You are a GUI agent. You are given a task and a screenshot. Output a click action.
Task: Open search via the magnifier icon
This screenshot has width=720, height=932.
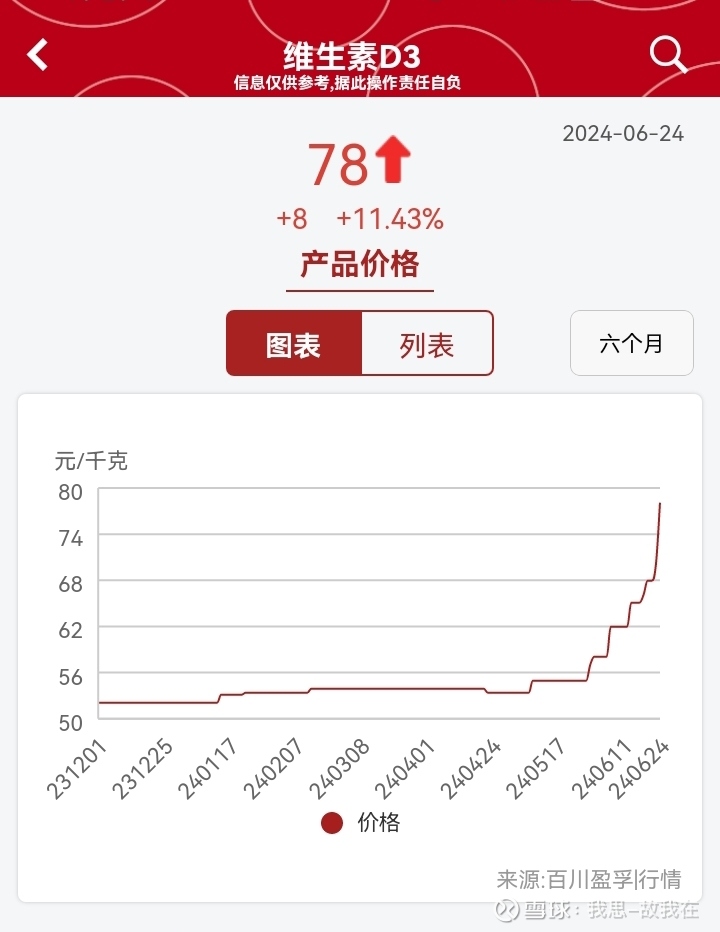point(668,55)
